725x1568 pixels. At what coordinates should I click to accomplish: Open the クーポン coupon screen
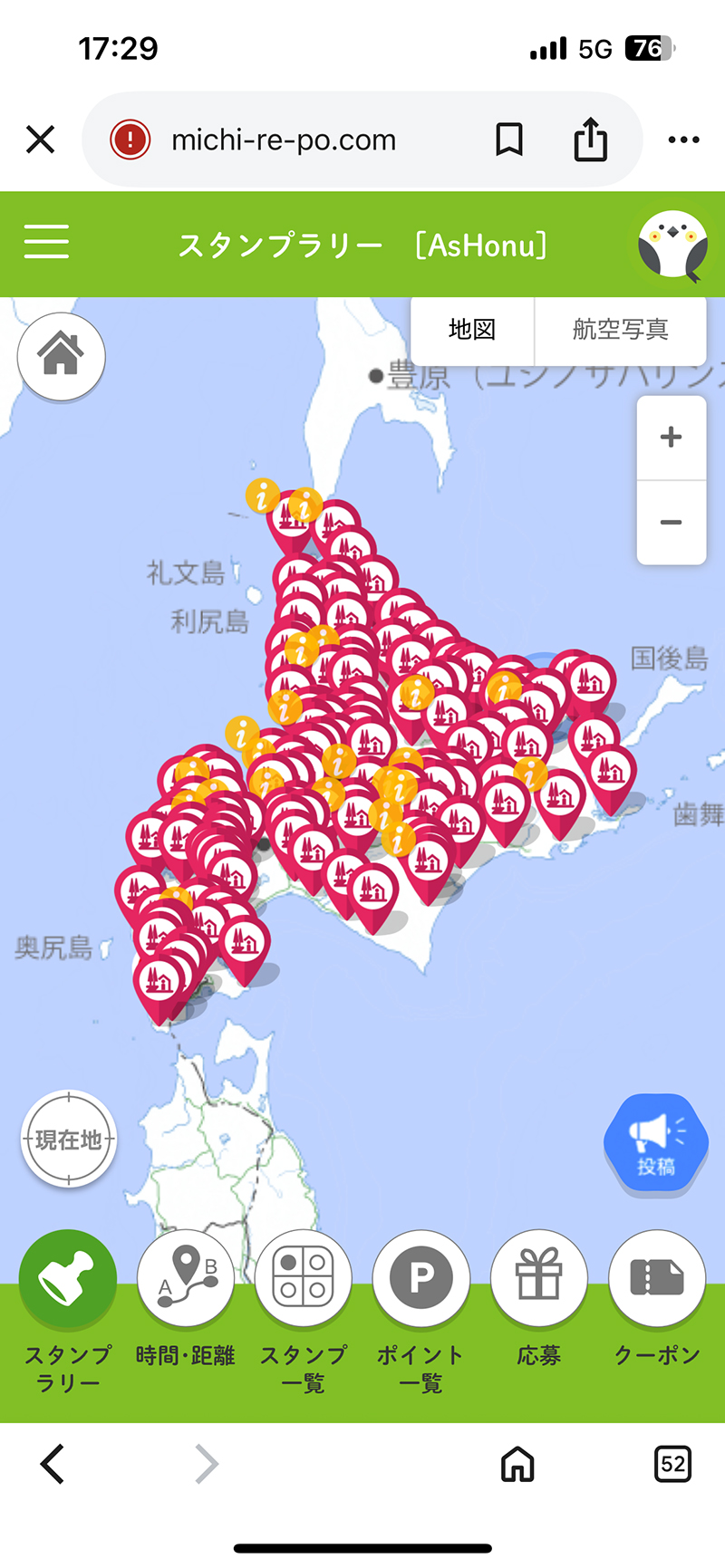(656, 1277)
